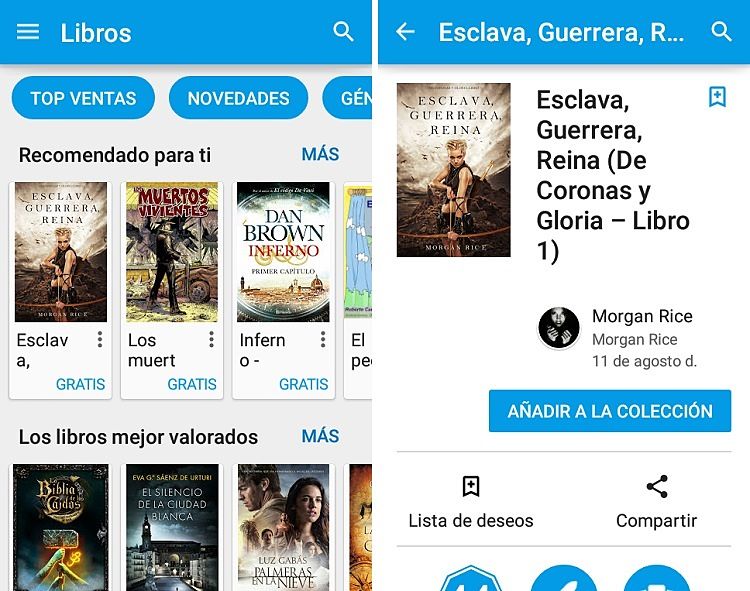Open MÁS next to Los libros mejor valorados
Image resolution: width=750 pixels, height=591 pixels.
pyautogui.click(x=320, y=436)
